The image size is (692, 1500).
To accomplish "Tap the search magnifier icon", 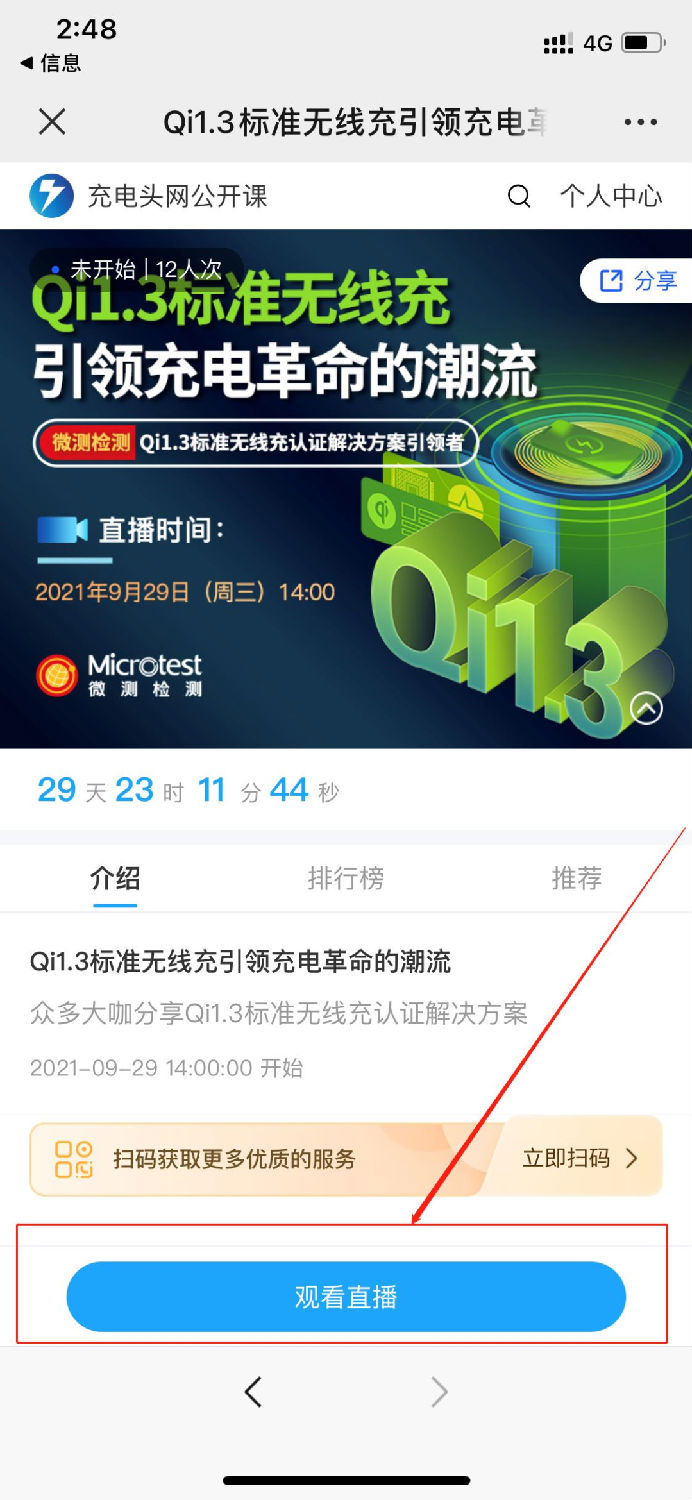I will (x=519, y=196).
